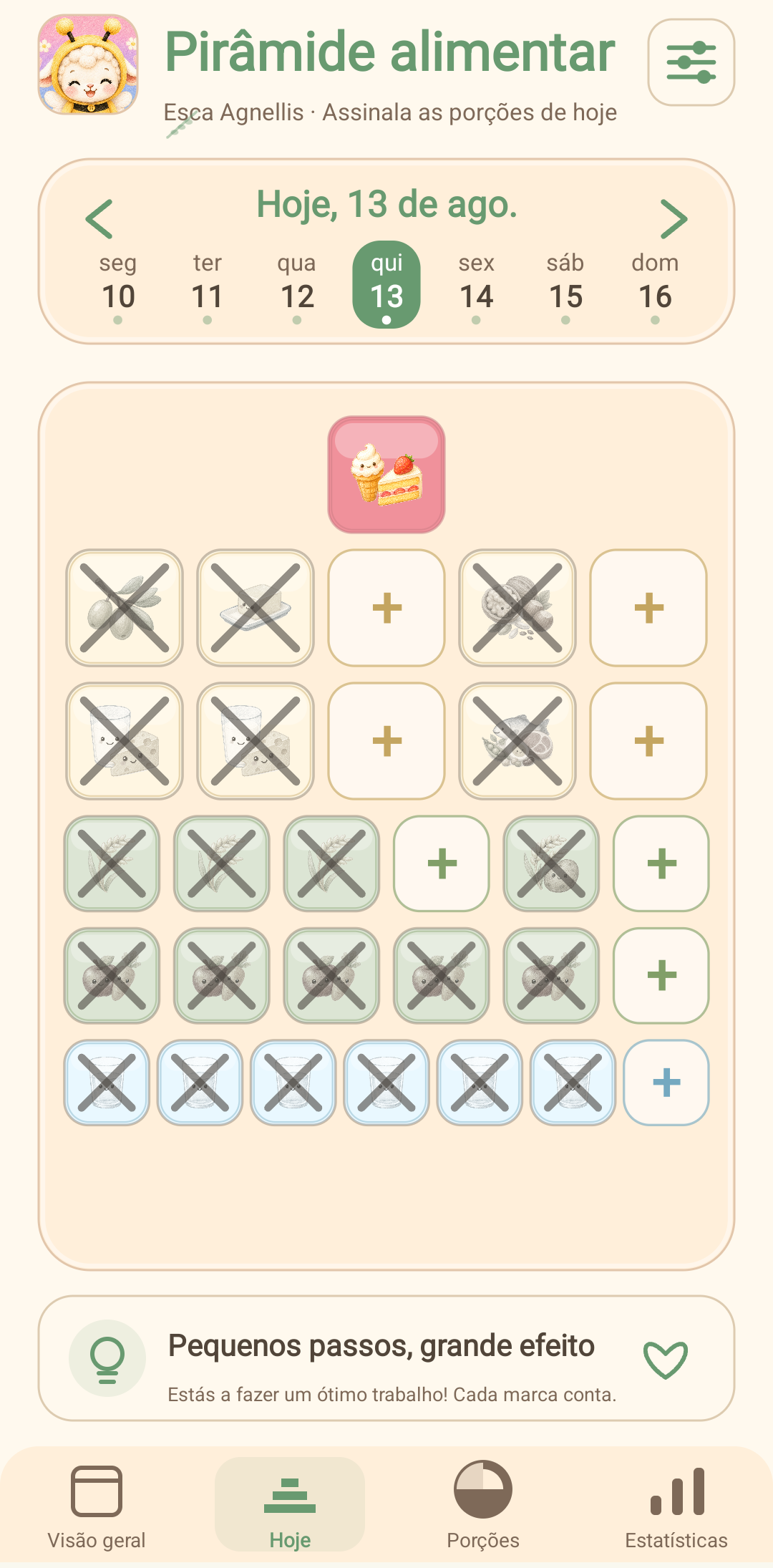Viewport: 773px width, 1568px height.
Task: Select Friday the 14th
Action: (x=476, y=286)
